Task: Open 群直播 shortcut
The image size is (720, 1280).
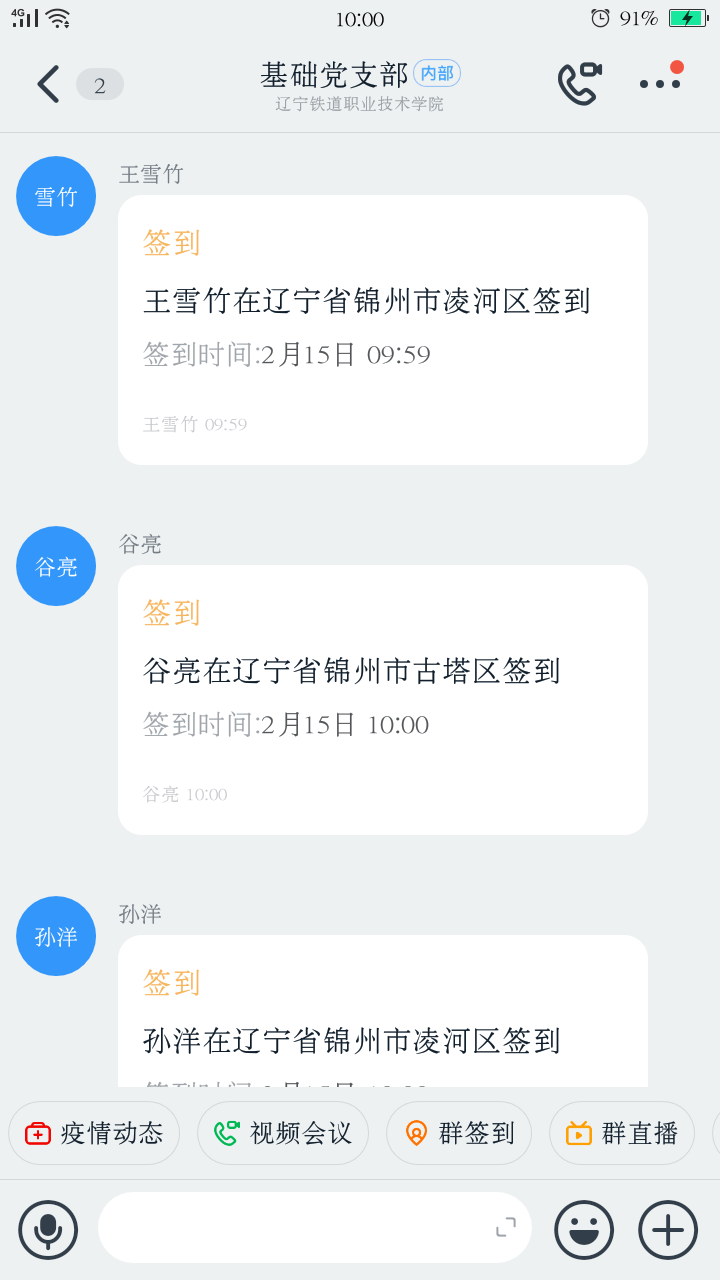Action: tap(622, 1133)
